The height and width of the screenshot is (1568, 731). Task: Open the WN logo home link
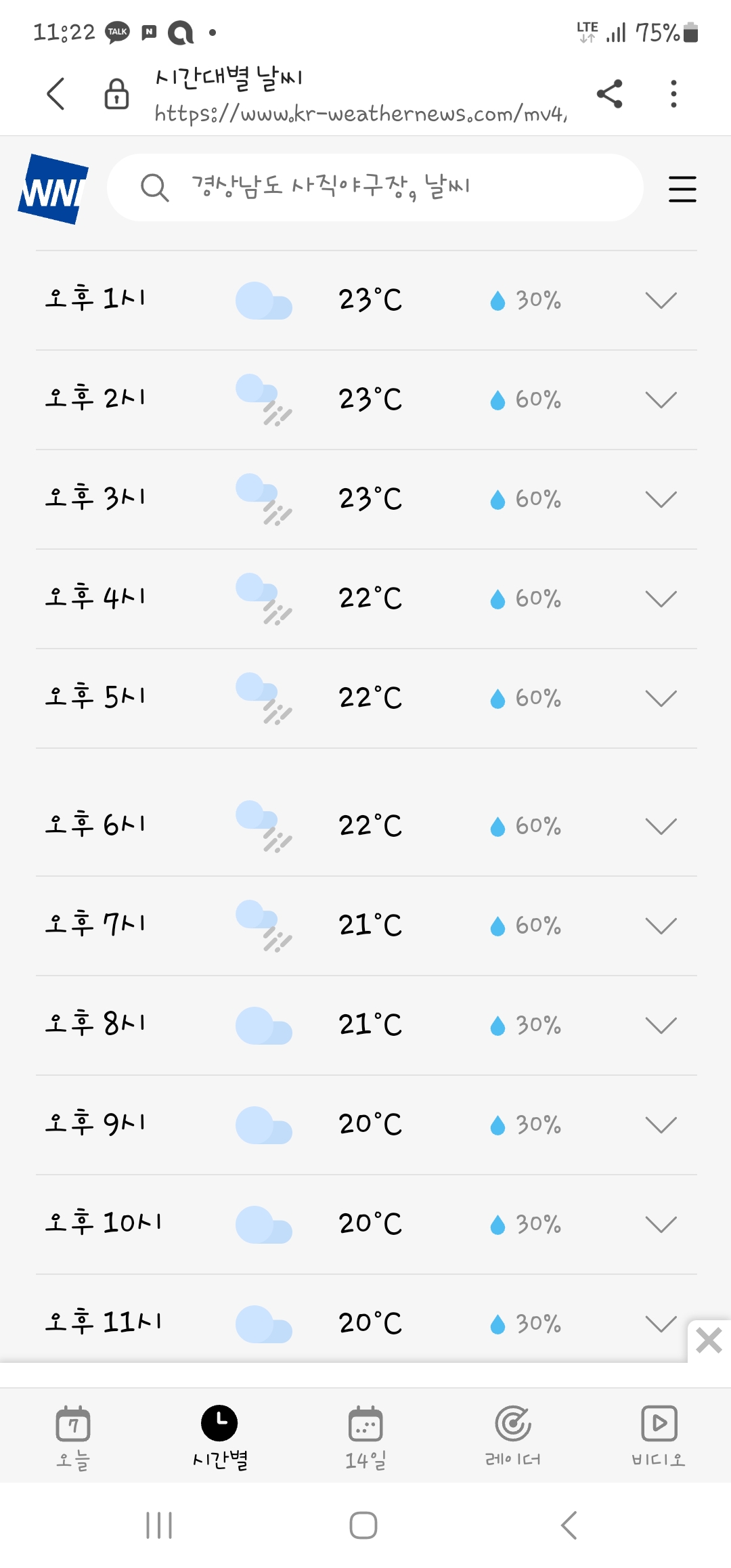[x=53, y=188]
